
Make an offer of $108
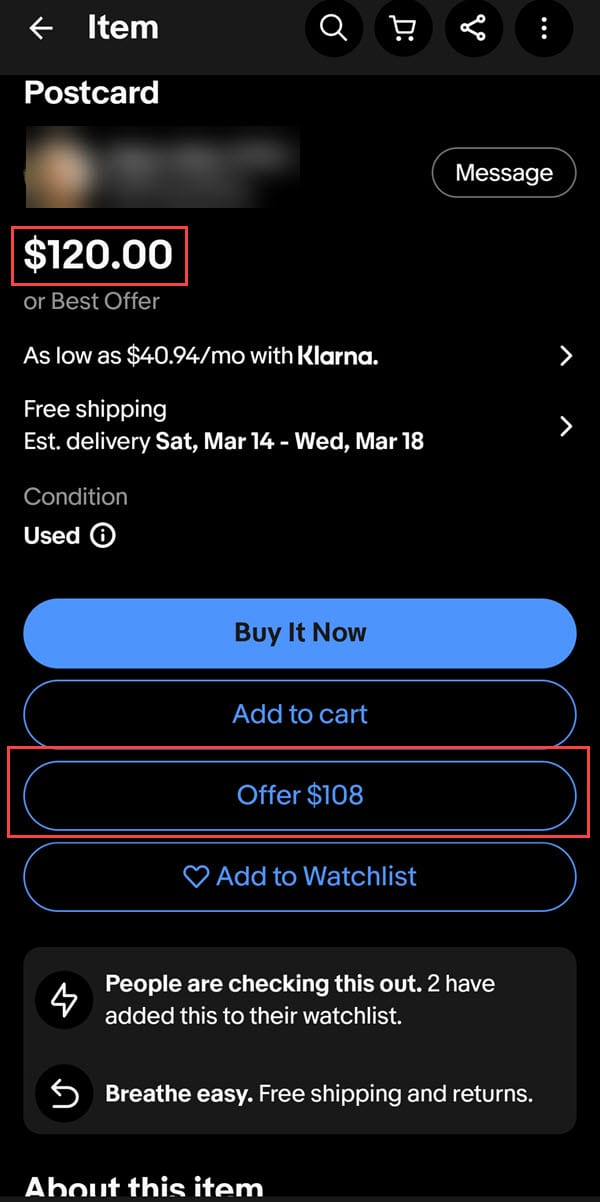pyautogui.click(x=300, y=796)
